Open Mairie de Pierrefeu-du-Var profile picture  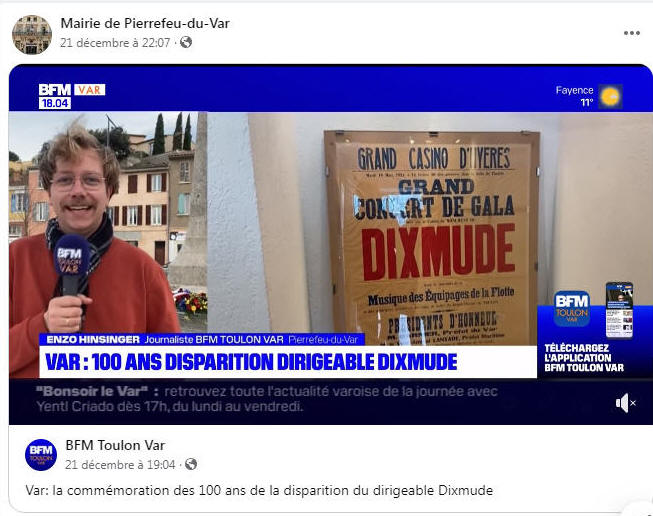32,34
